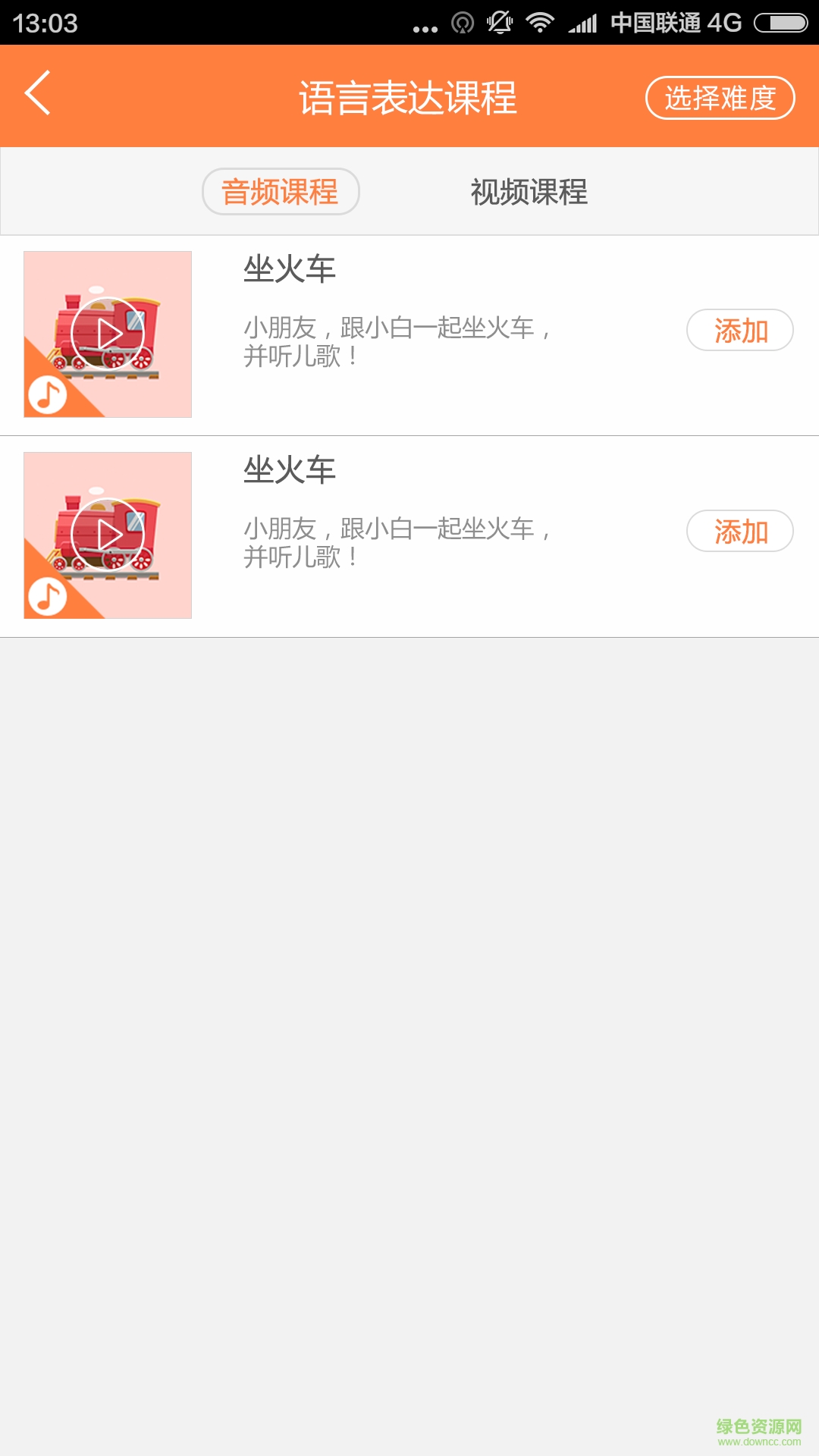Tap the music note badge on the second thumbnail
Image resolution: width=819 pixels, height=1456 pixels.
47,595
